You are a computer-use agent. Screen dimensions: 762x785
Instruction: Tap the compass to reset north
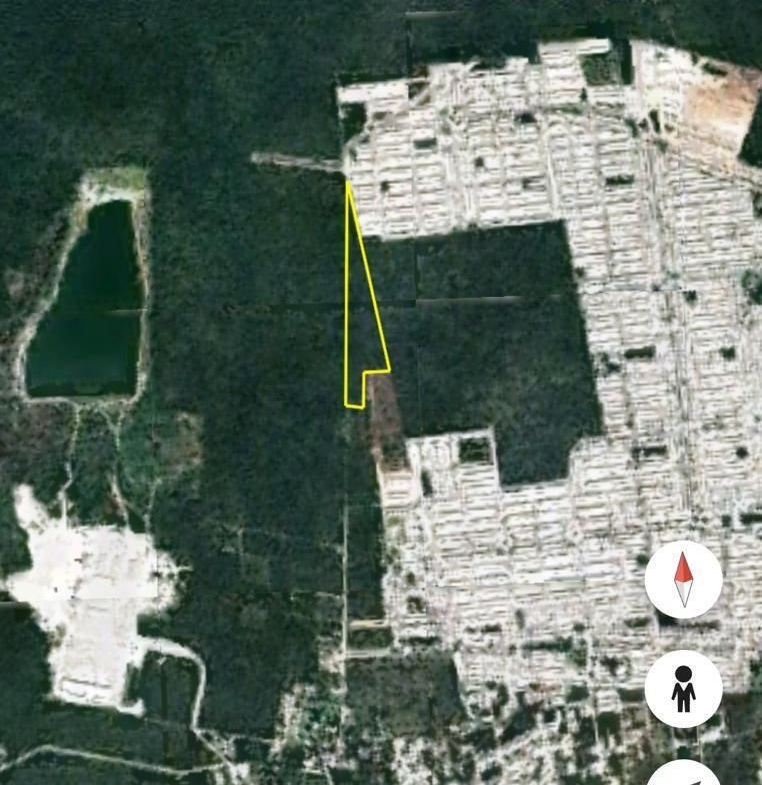(683, 580)
